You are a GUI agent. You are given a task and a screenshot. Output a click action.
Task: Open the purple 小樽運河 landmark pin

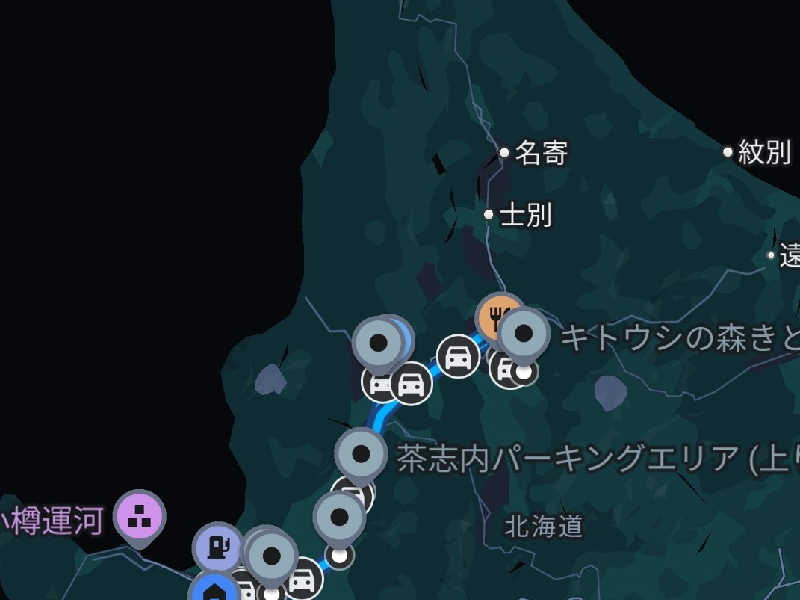139,516
